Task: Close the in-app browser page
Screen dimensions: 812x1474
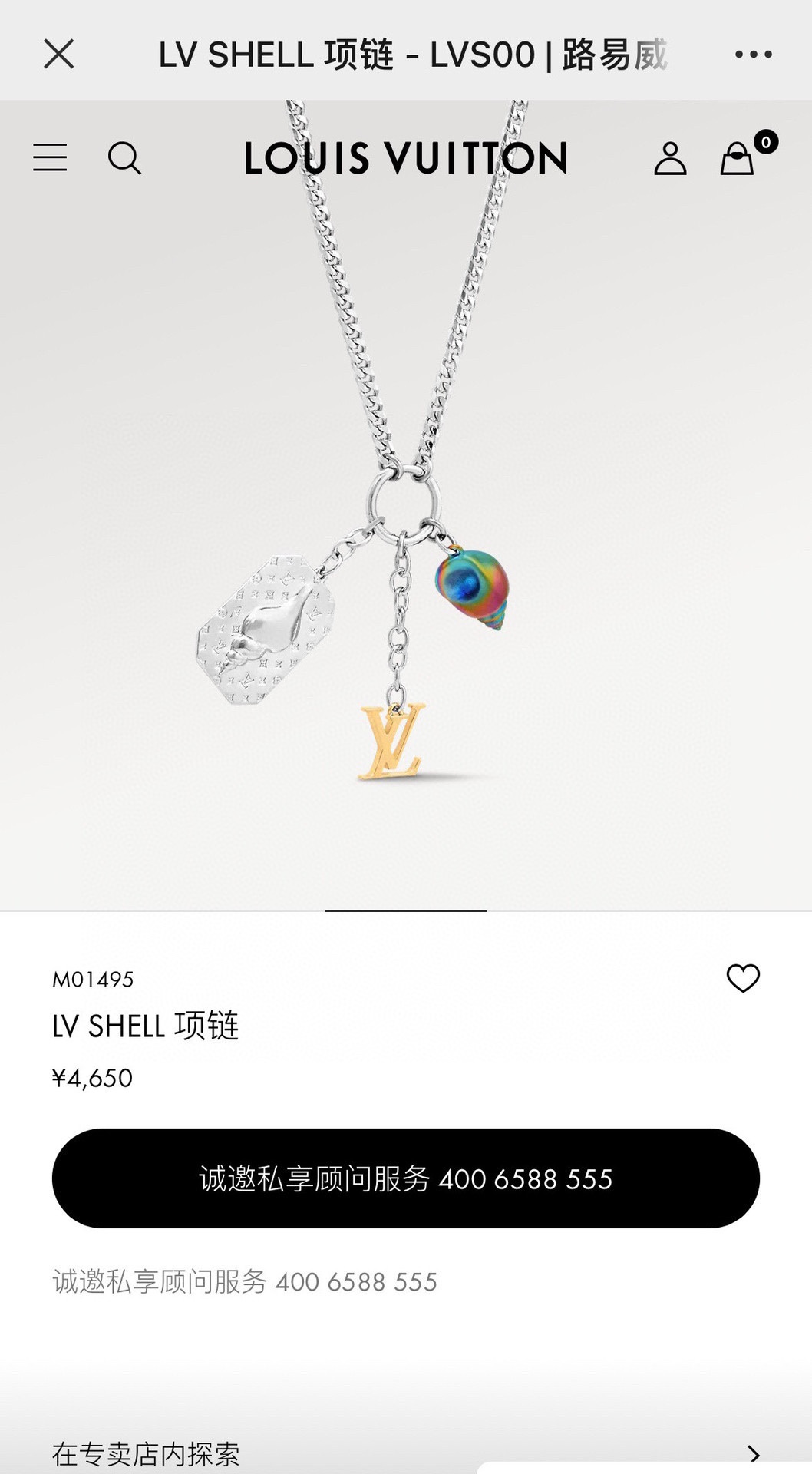Action: pos(58,55)
